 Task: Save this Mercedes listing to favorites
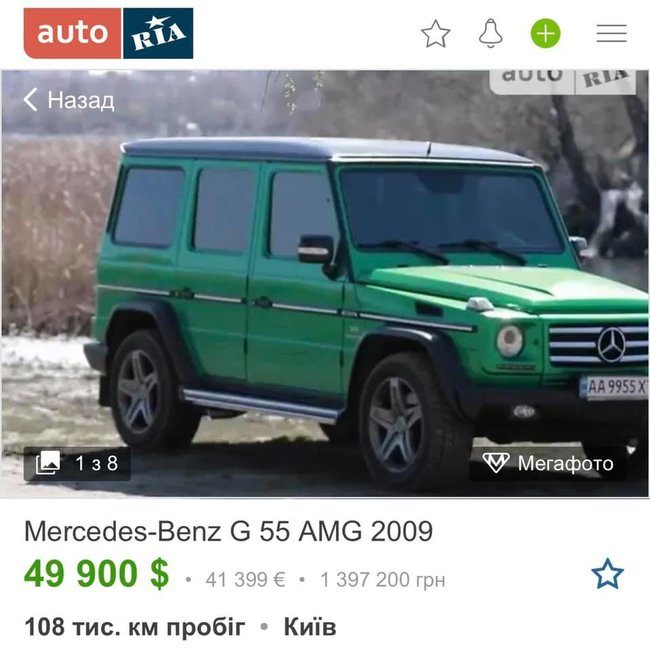click(607, 574)
